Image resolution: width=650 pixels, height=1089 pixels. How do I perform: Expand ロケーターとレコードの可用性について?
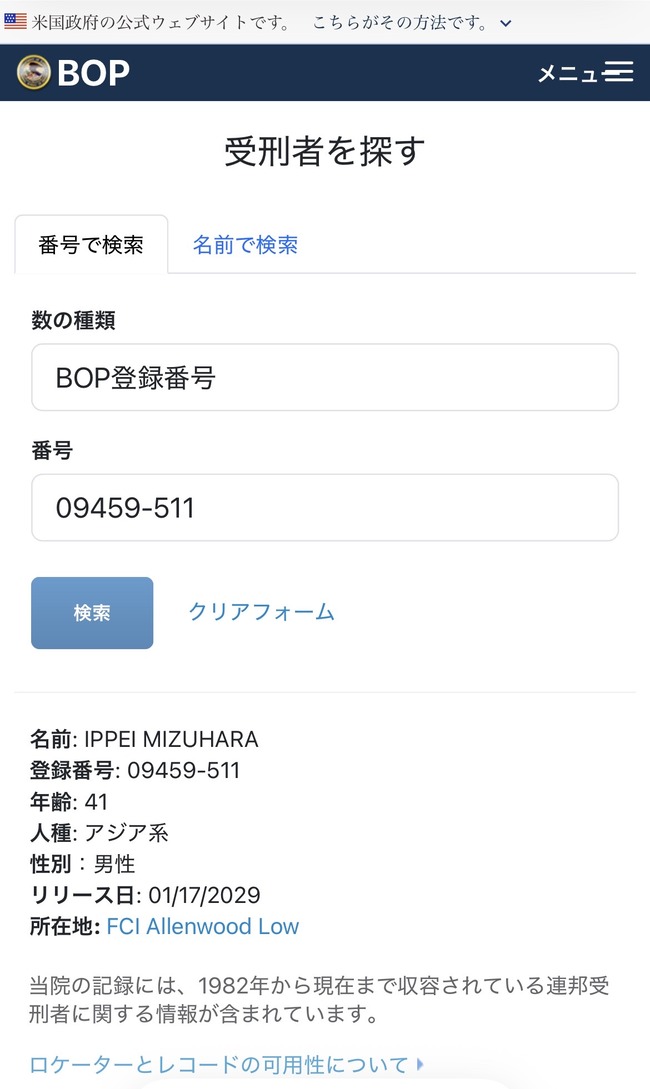coord(226,1064)
